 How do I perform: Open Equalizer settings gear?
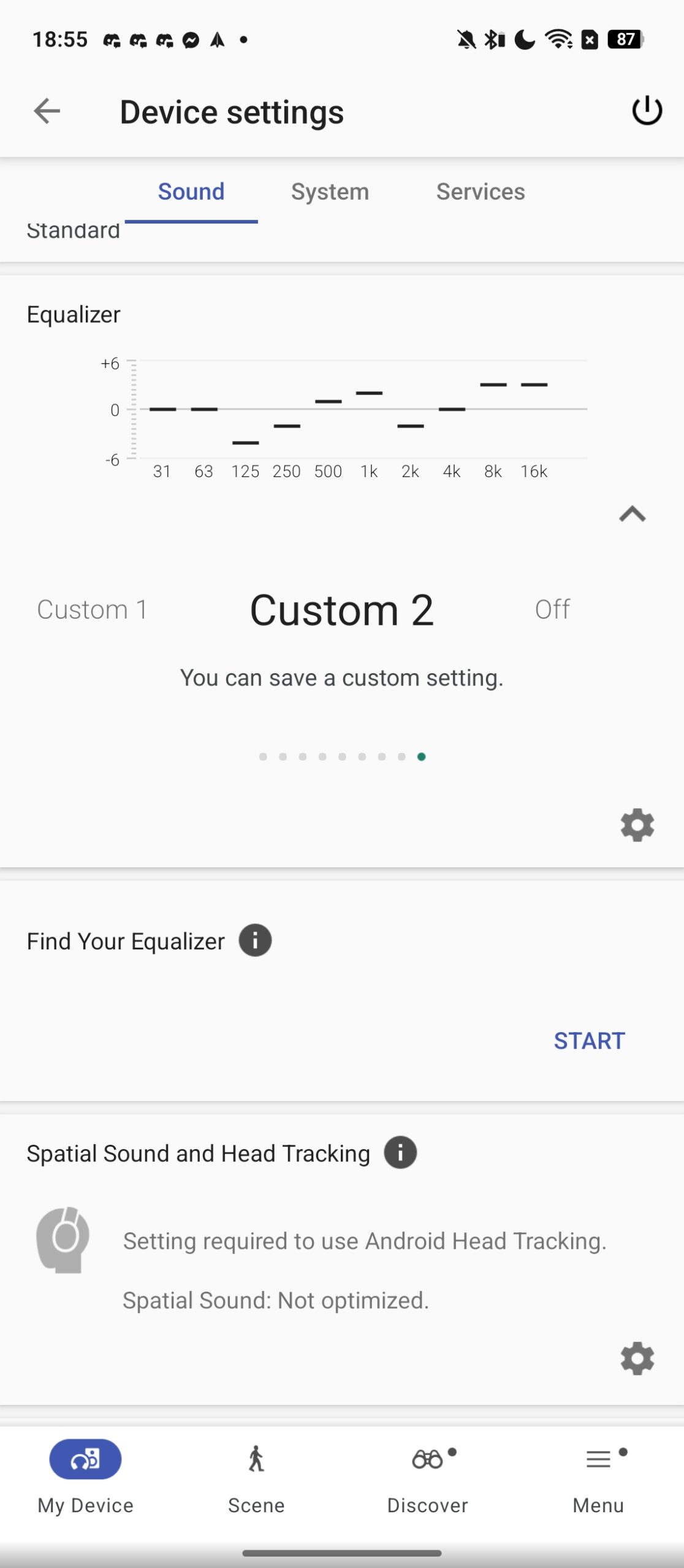point(637,825)
